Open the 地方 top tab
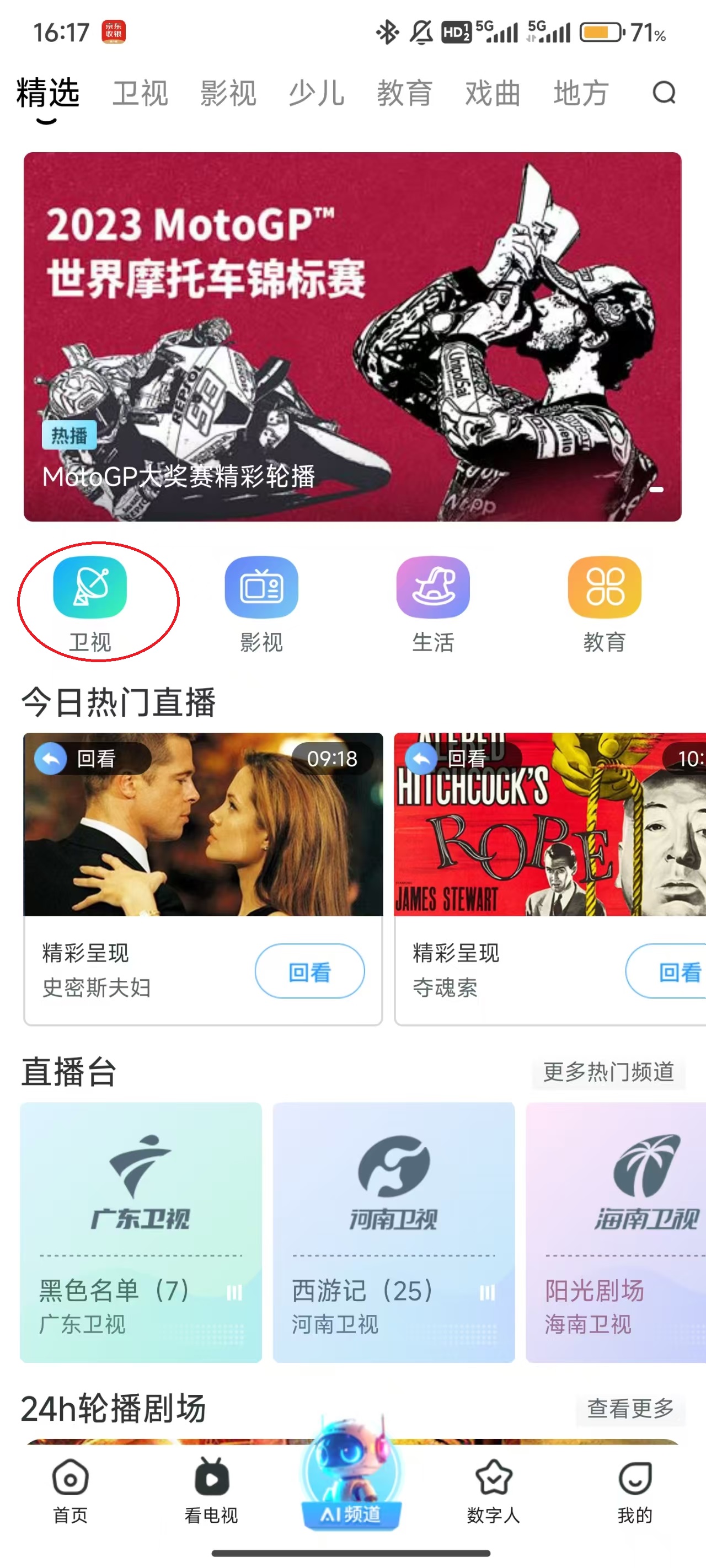 tap(580, 93)
